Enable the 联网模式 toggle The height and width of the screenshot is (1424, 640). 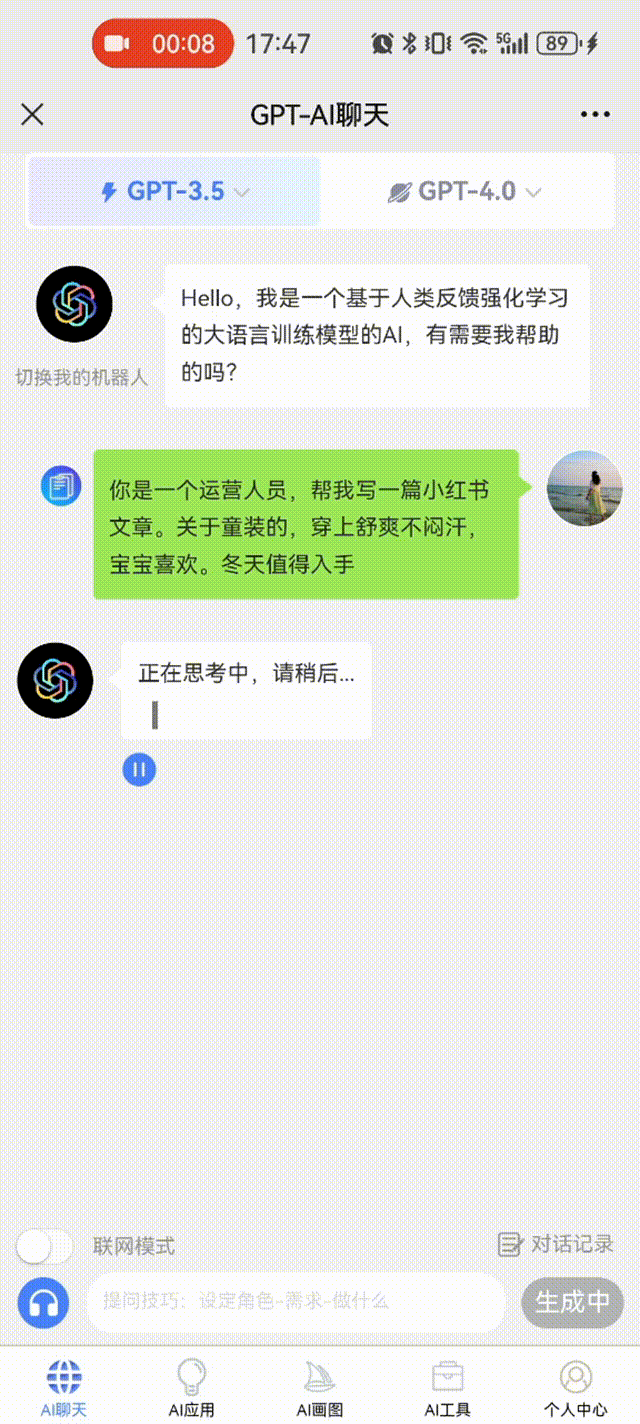pos(45,1246)
